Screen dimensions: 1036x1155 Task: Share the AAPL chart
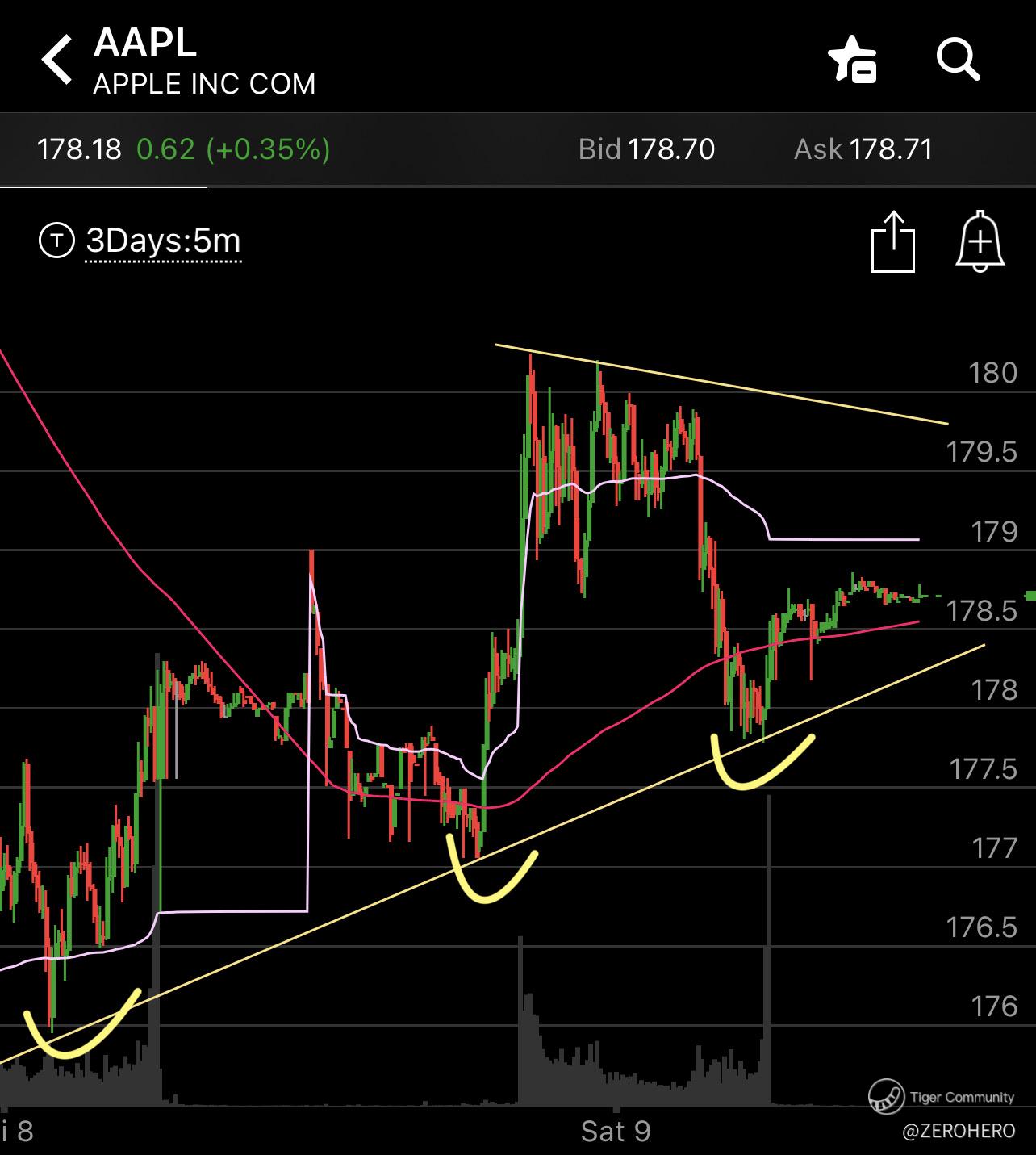click(893, 241)
